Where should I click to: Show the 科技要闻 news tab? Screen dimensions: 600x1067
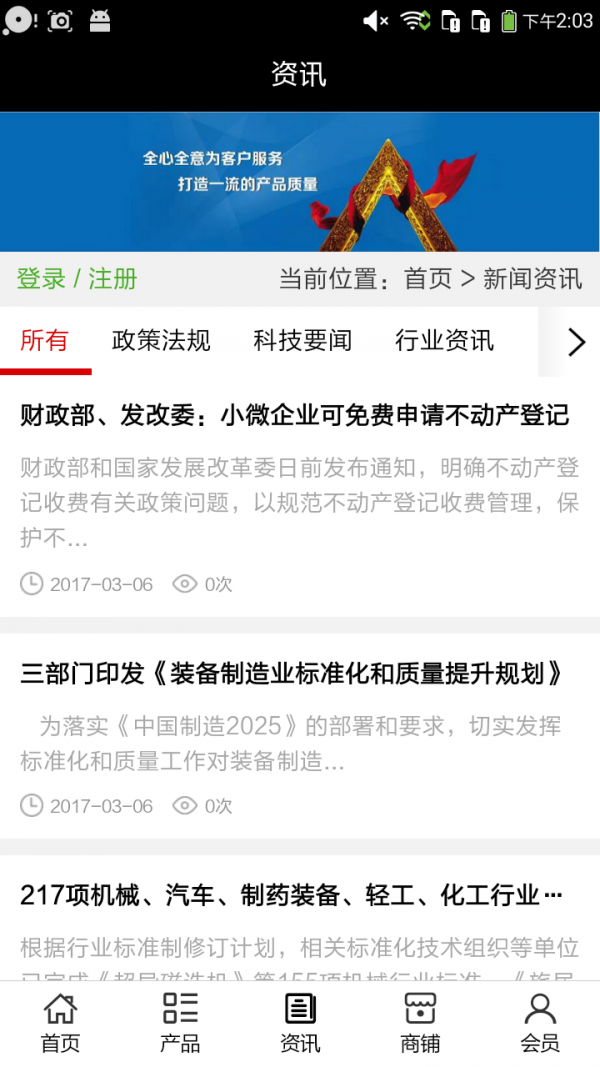(302, 341)
